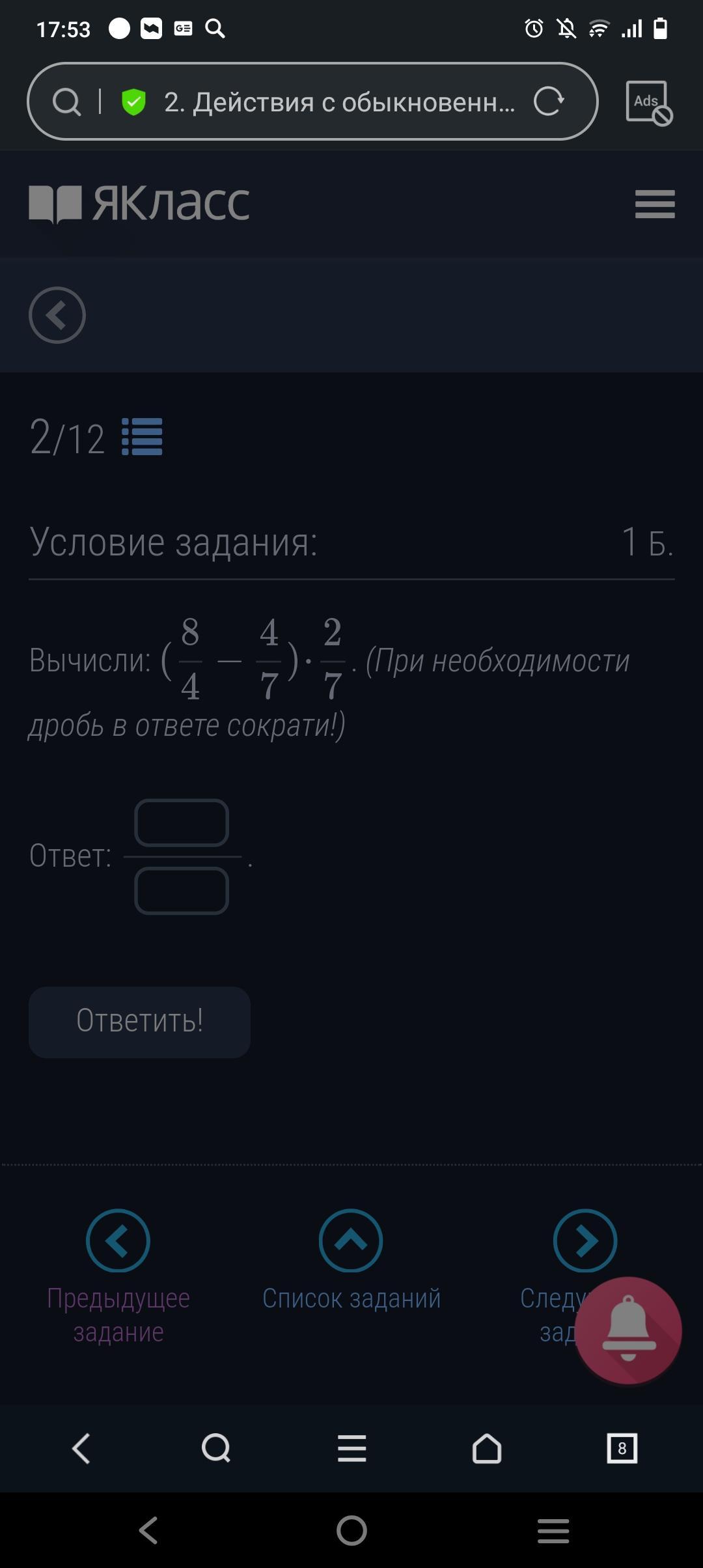Tap the browser address bar

pos(338,102)
